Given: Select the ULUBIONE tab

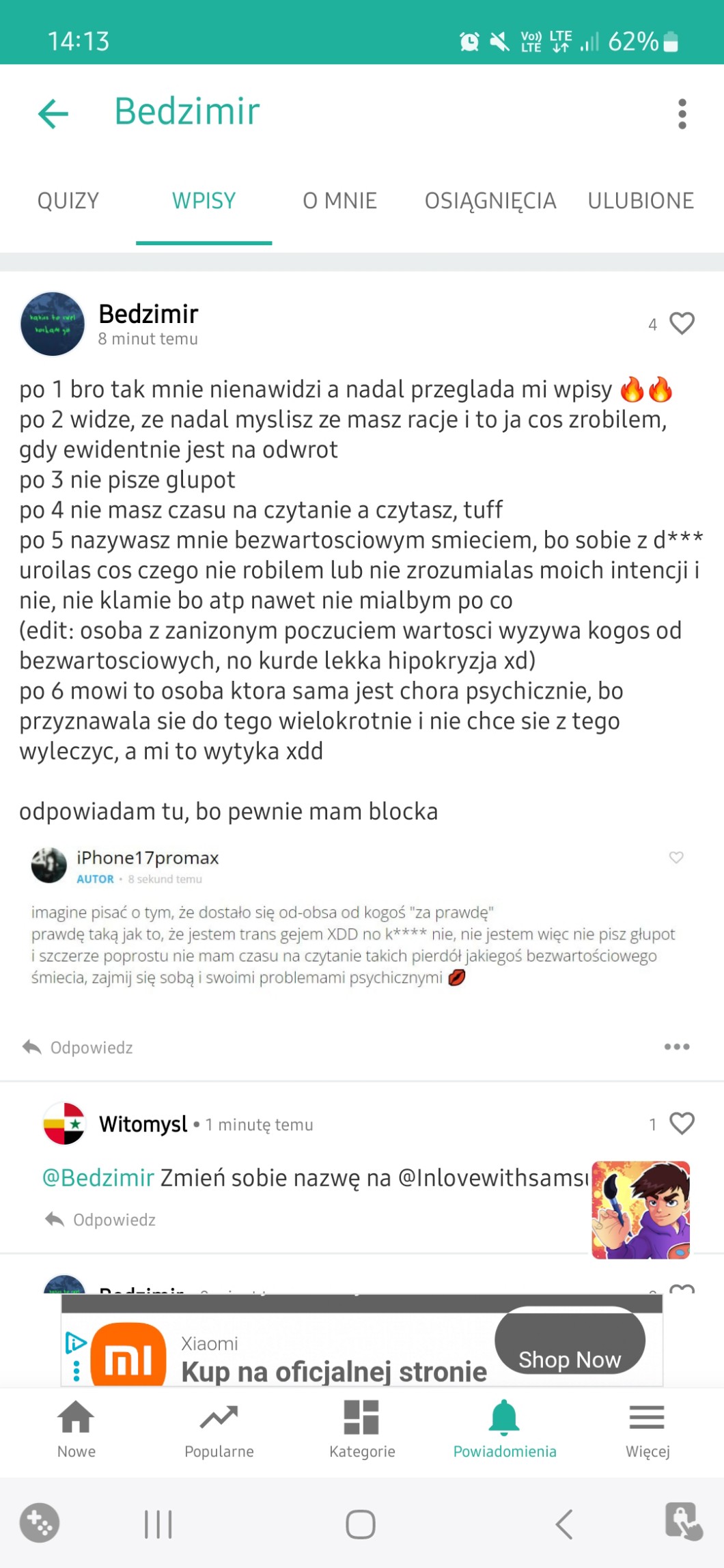Looking at the screenshot, I should point(641,201).
